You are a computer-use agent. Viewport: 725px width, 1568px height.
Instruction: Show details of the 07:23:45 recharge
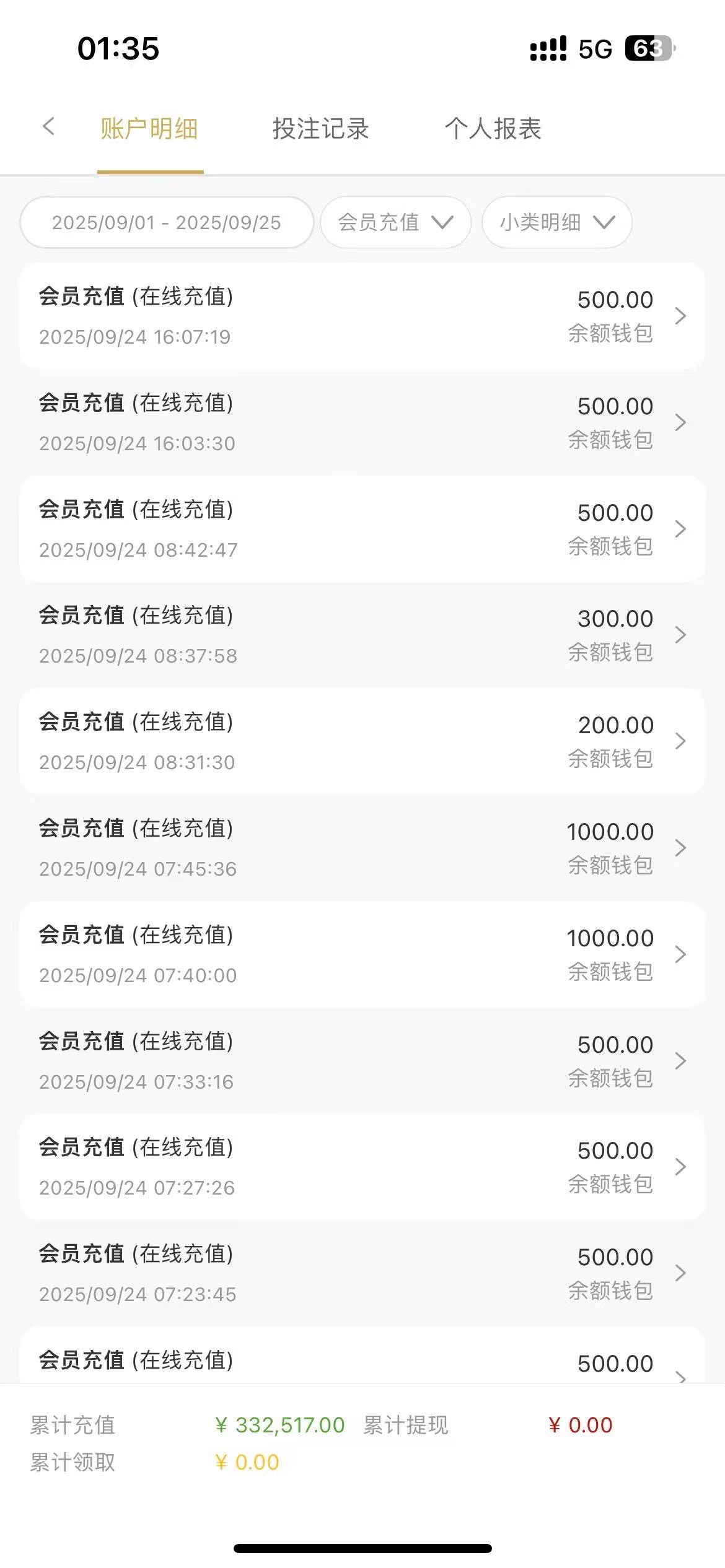[362, 1273]
